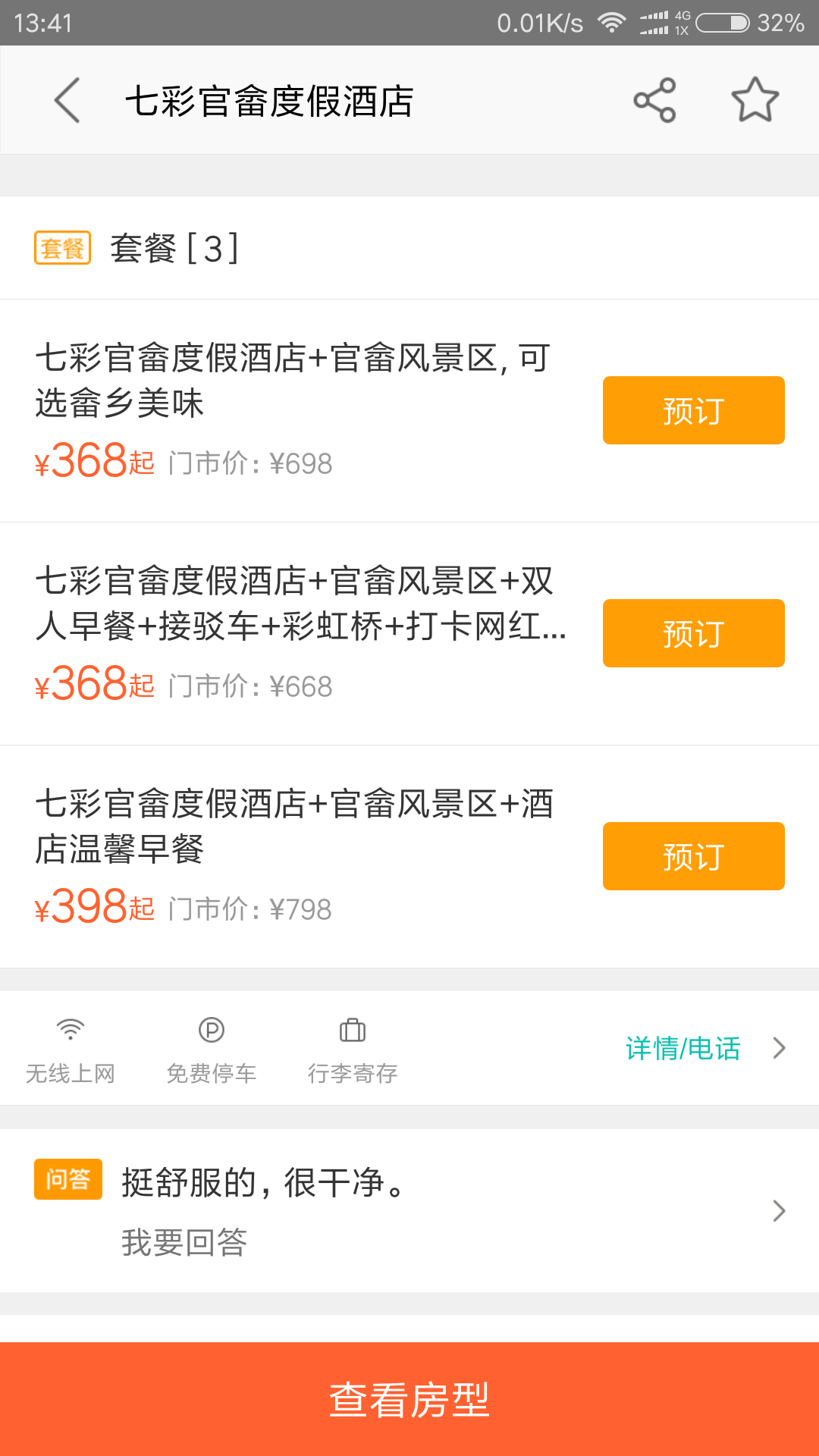Tap 预订 for the 选畲乡美味 package
Viewport: 819px width, 1456px height.
pyautogui.click(x=693, y=410)
